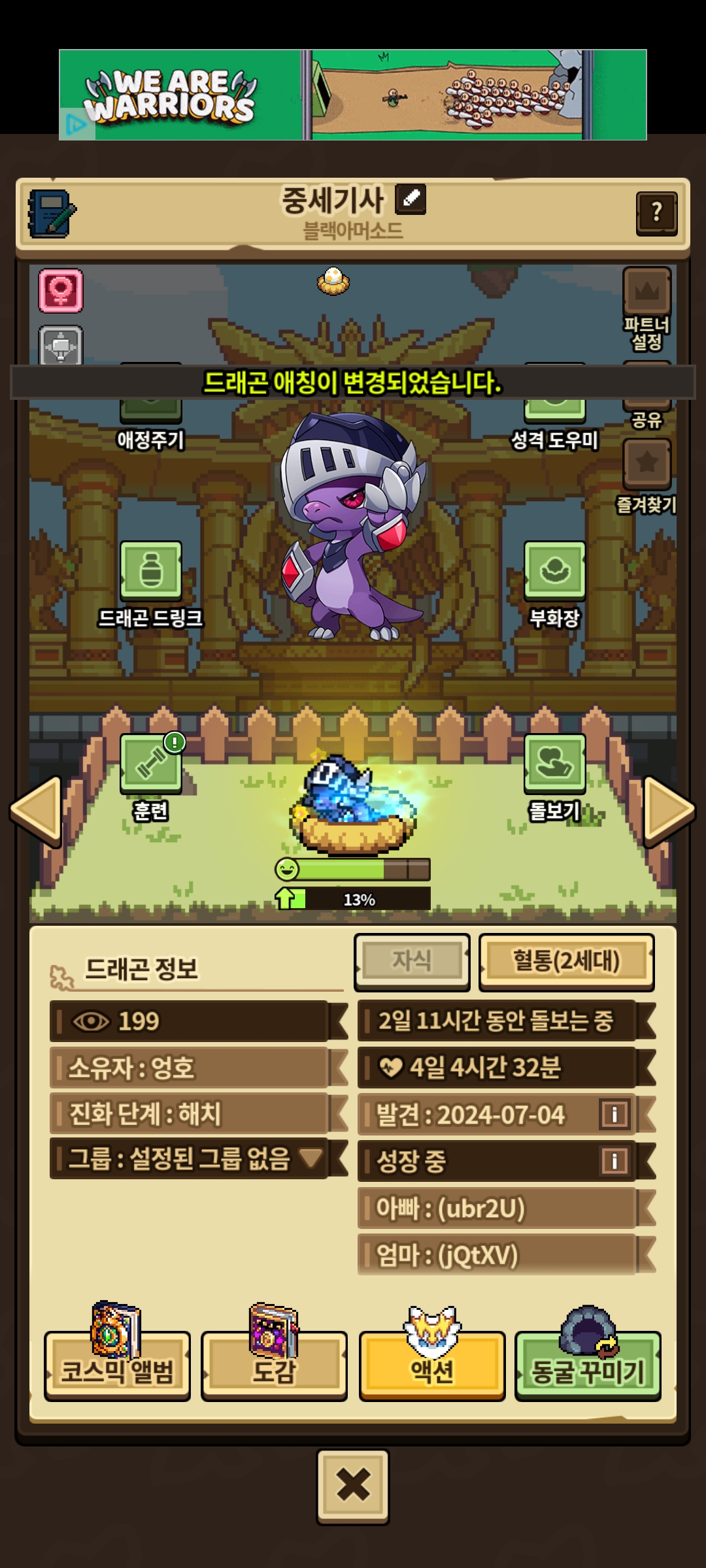Show info for 성장 중 status
Image resolution: width=706 pixels, height=1568 pixels.
click(x=614, y=1161)
